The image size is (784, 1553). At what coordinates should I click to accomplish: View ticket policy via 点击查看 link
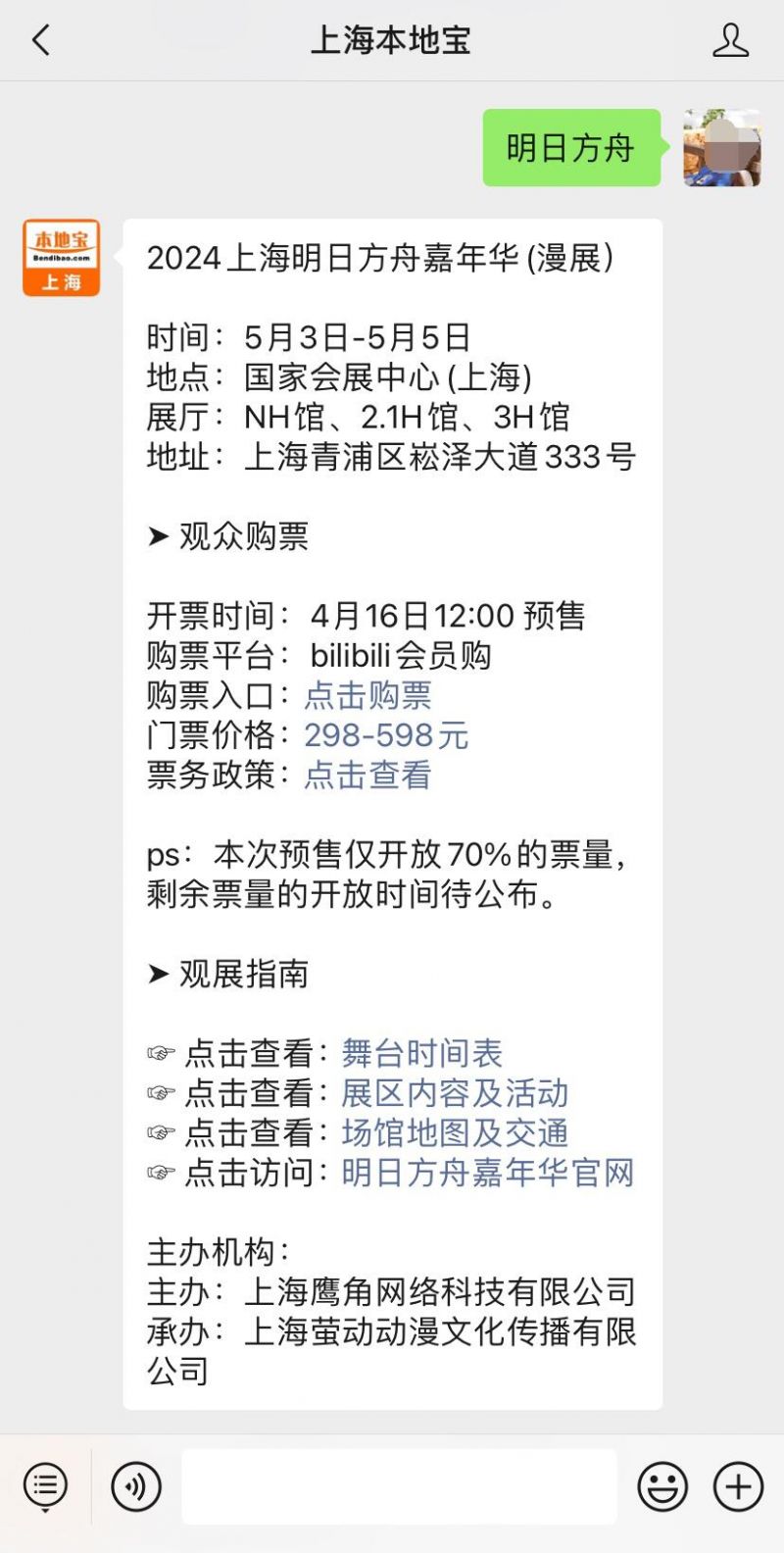(x=367, y=775)
